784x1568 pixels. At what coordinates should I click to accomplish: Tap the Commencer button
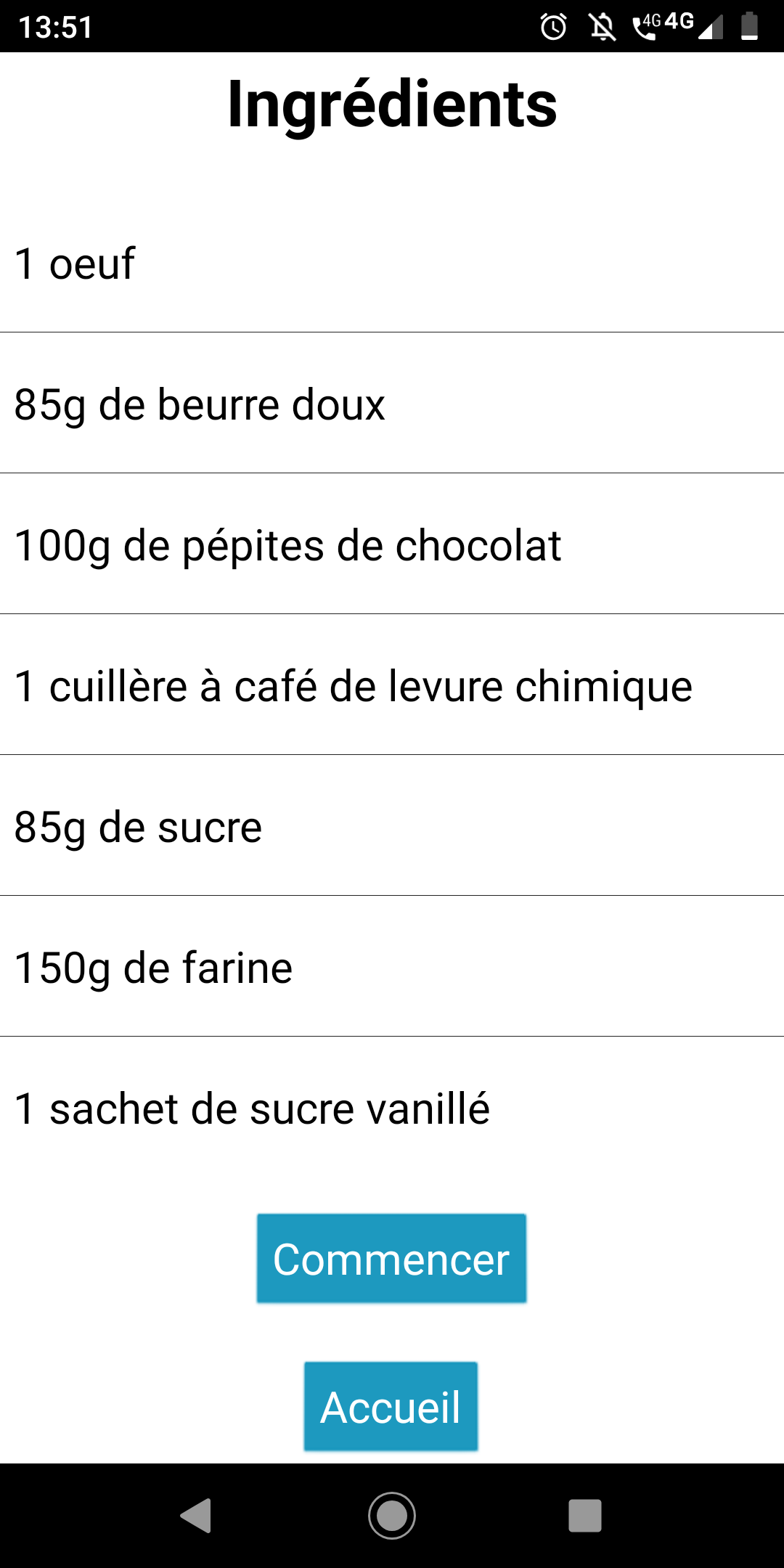pyautogui.click(x=391, y=1258)
